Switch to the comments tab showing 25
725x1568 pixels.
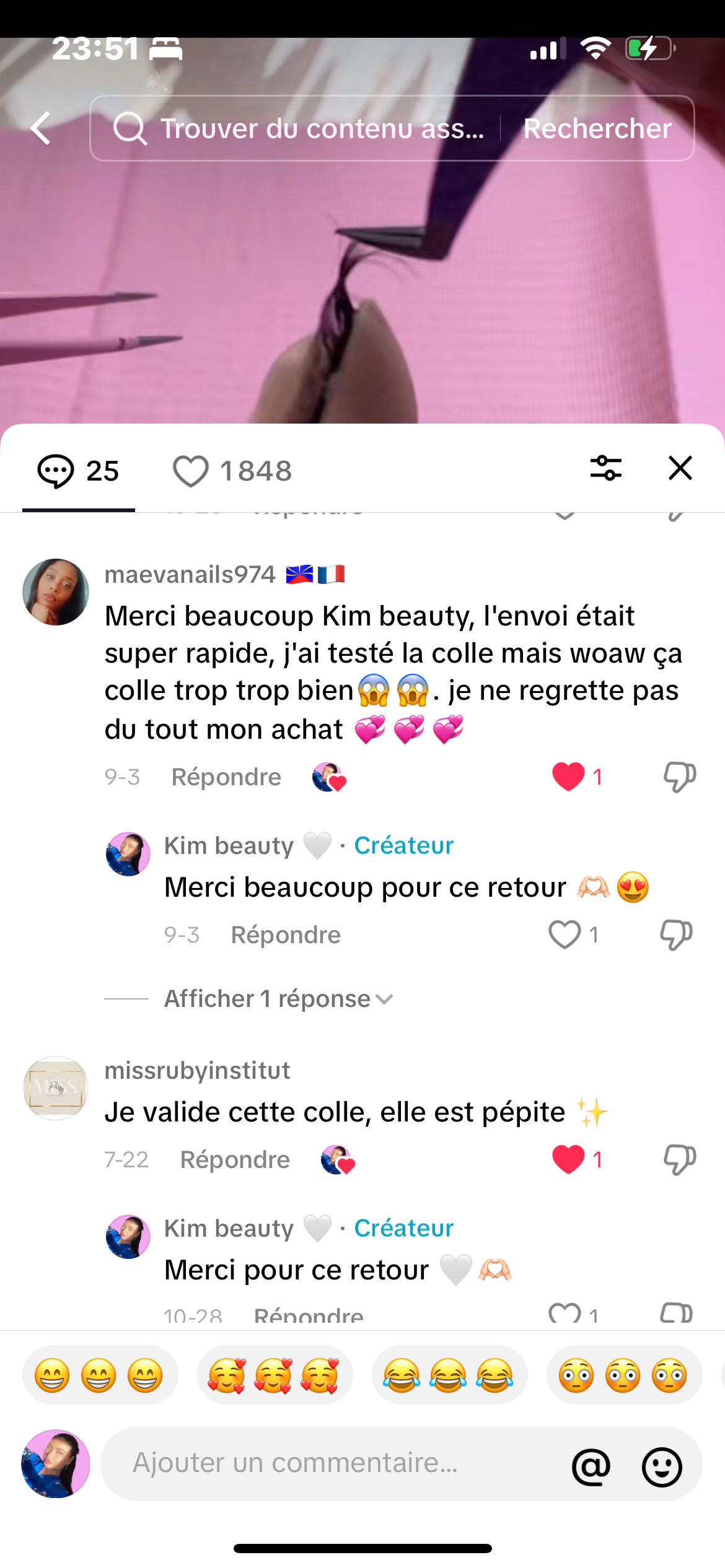79,471
